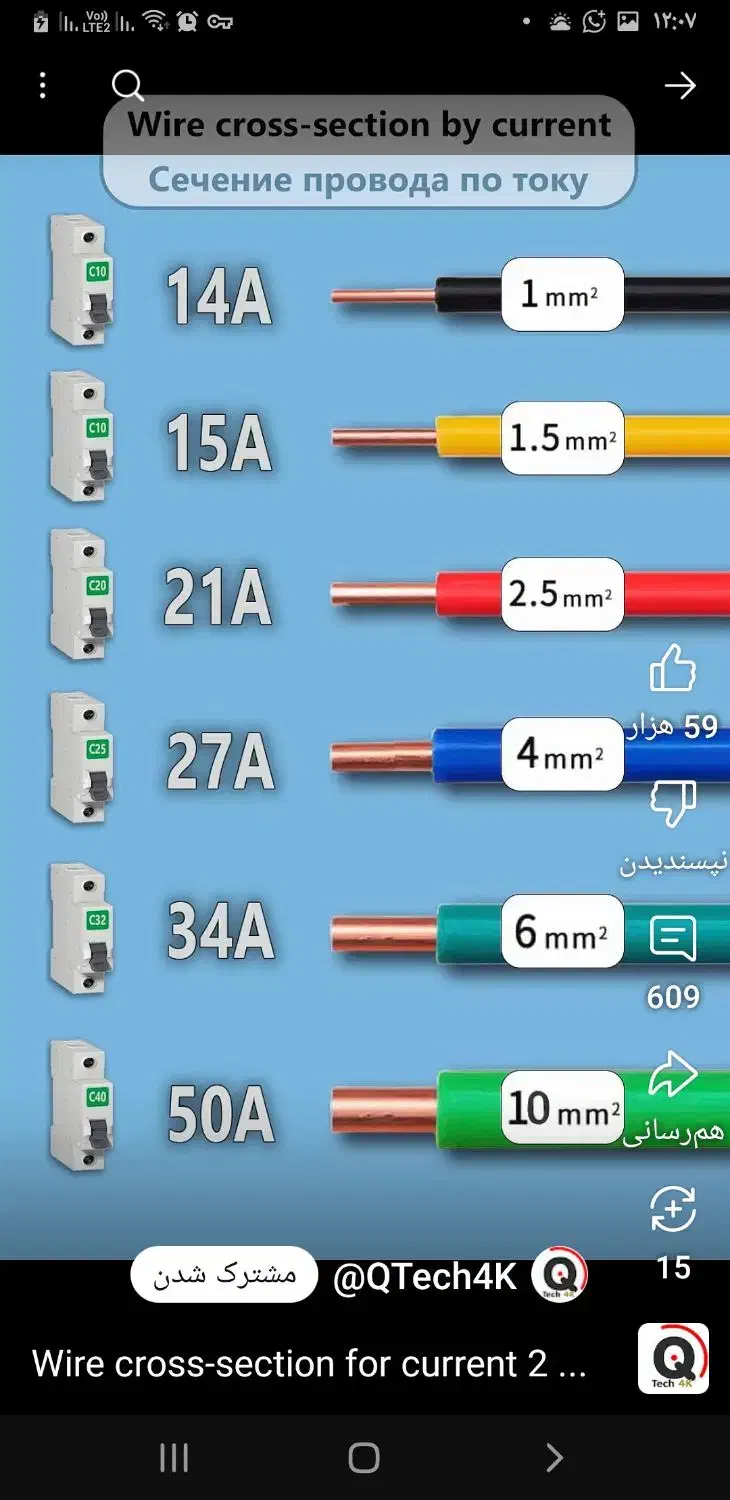This screenshot has width=730, height=1500.
Task: Expand the video title description
Action: tap(308, 1364)
